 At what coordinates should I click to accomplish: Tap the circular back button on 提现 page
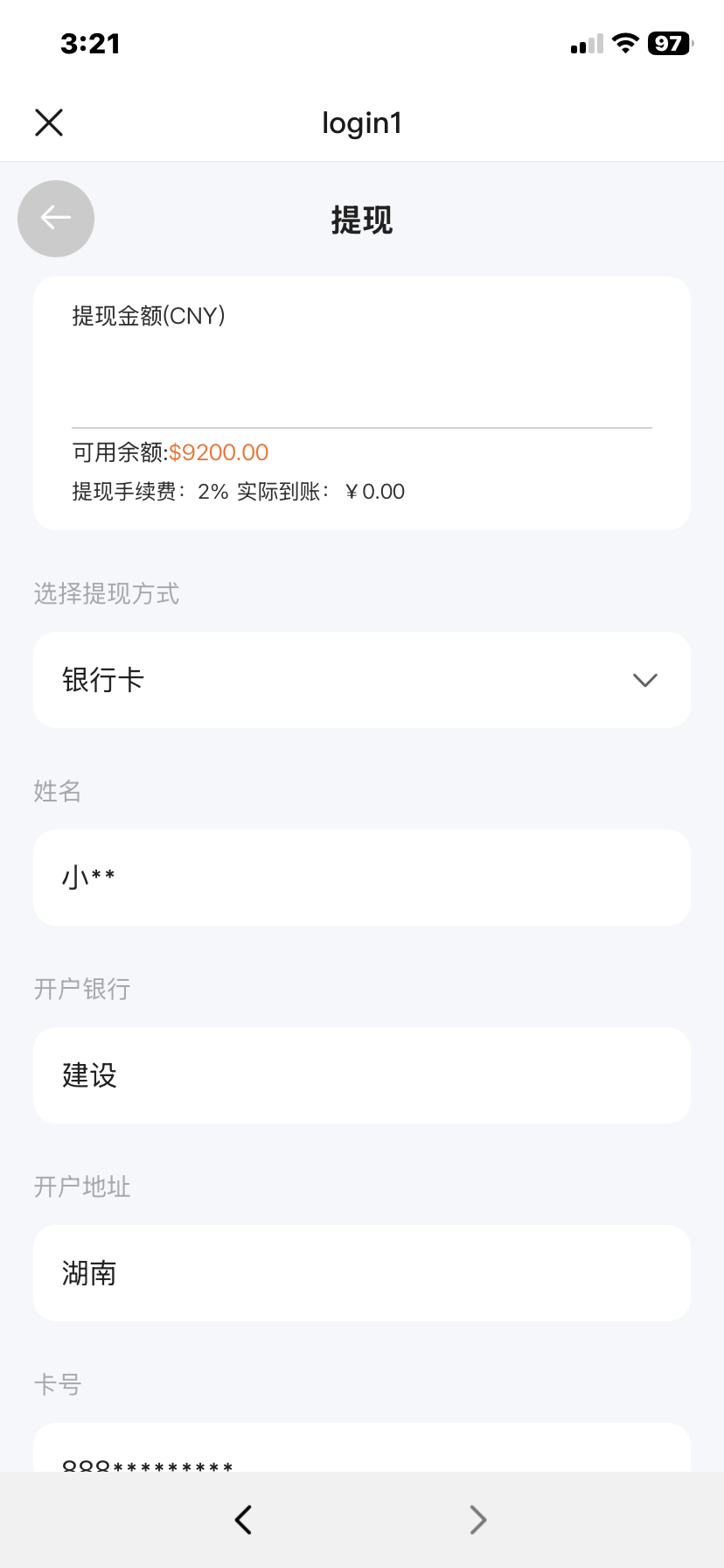55,218
